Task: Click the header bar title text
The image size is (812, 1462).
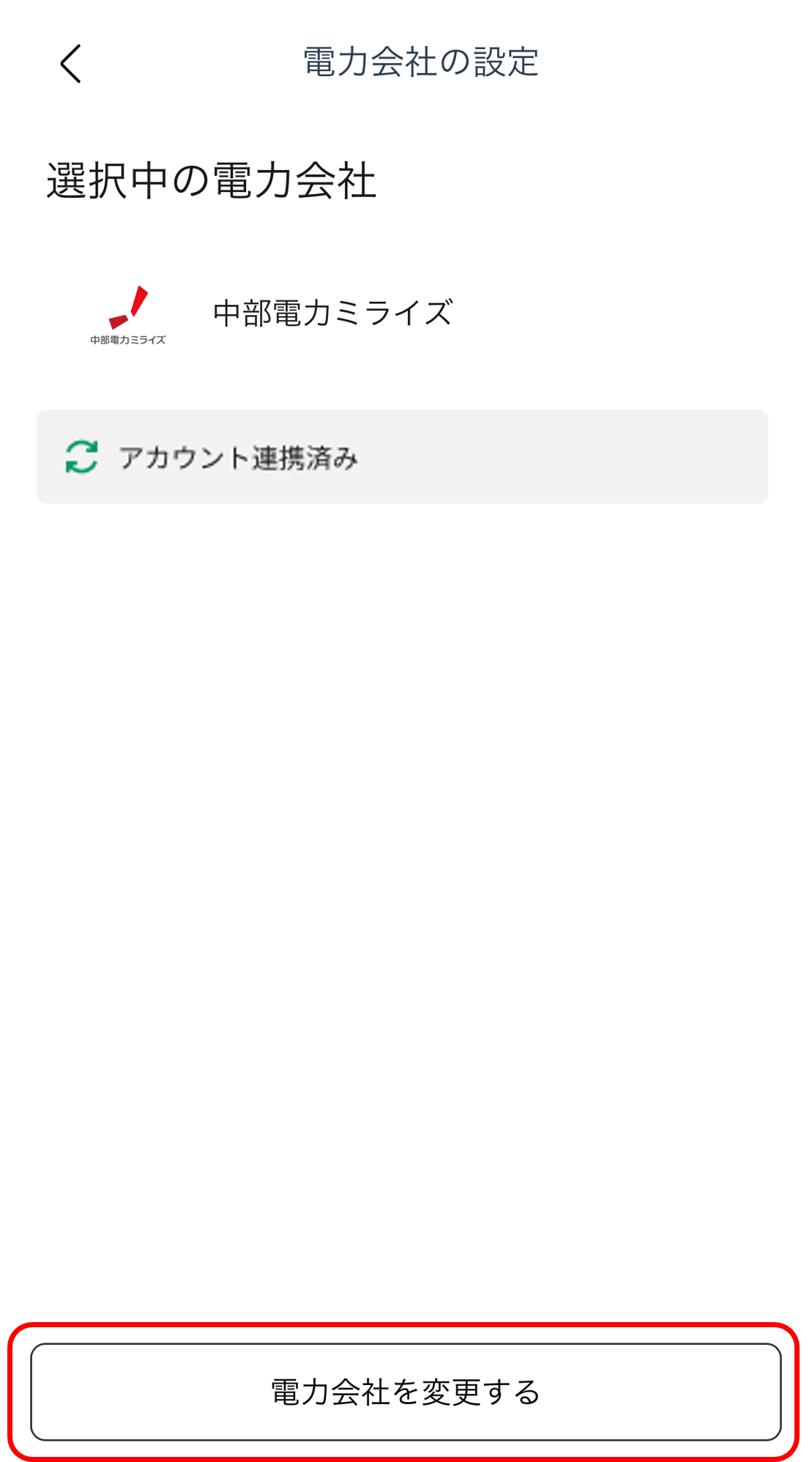Action: pos(422,62)
